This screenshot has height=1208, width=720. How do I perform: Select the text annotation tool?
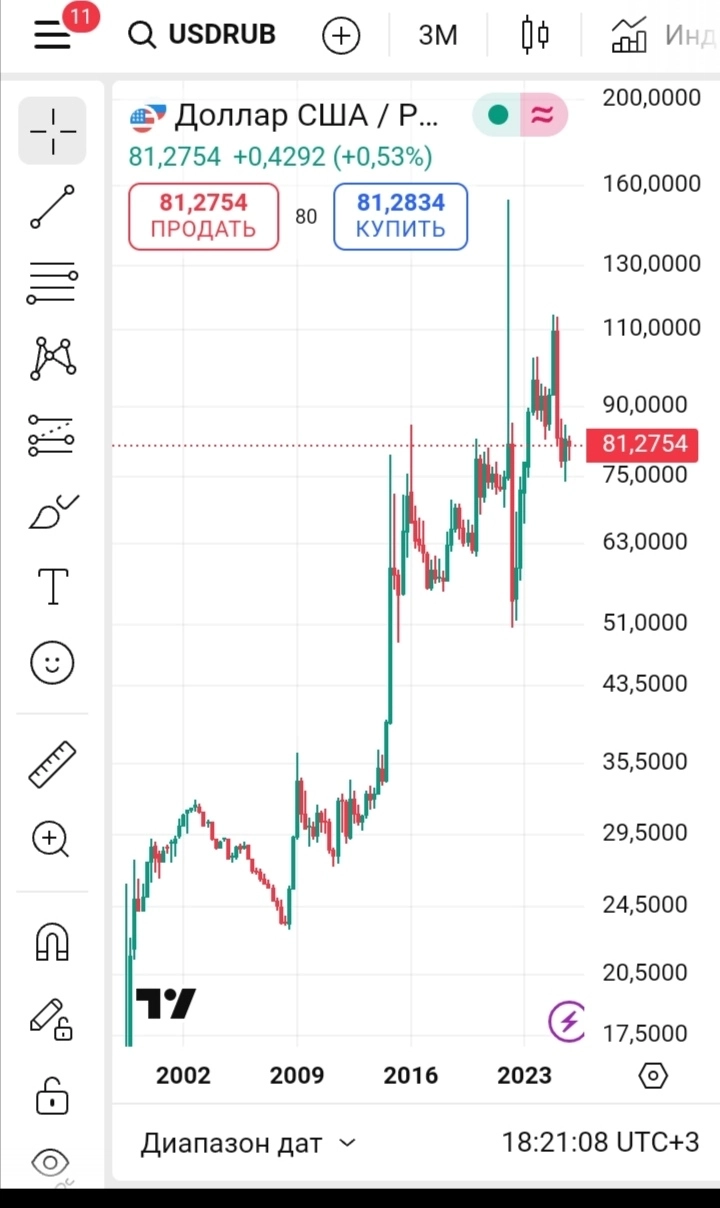[x=52, y=586]
